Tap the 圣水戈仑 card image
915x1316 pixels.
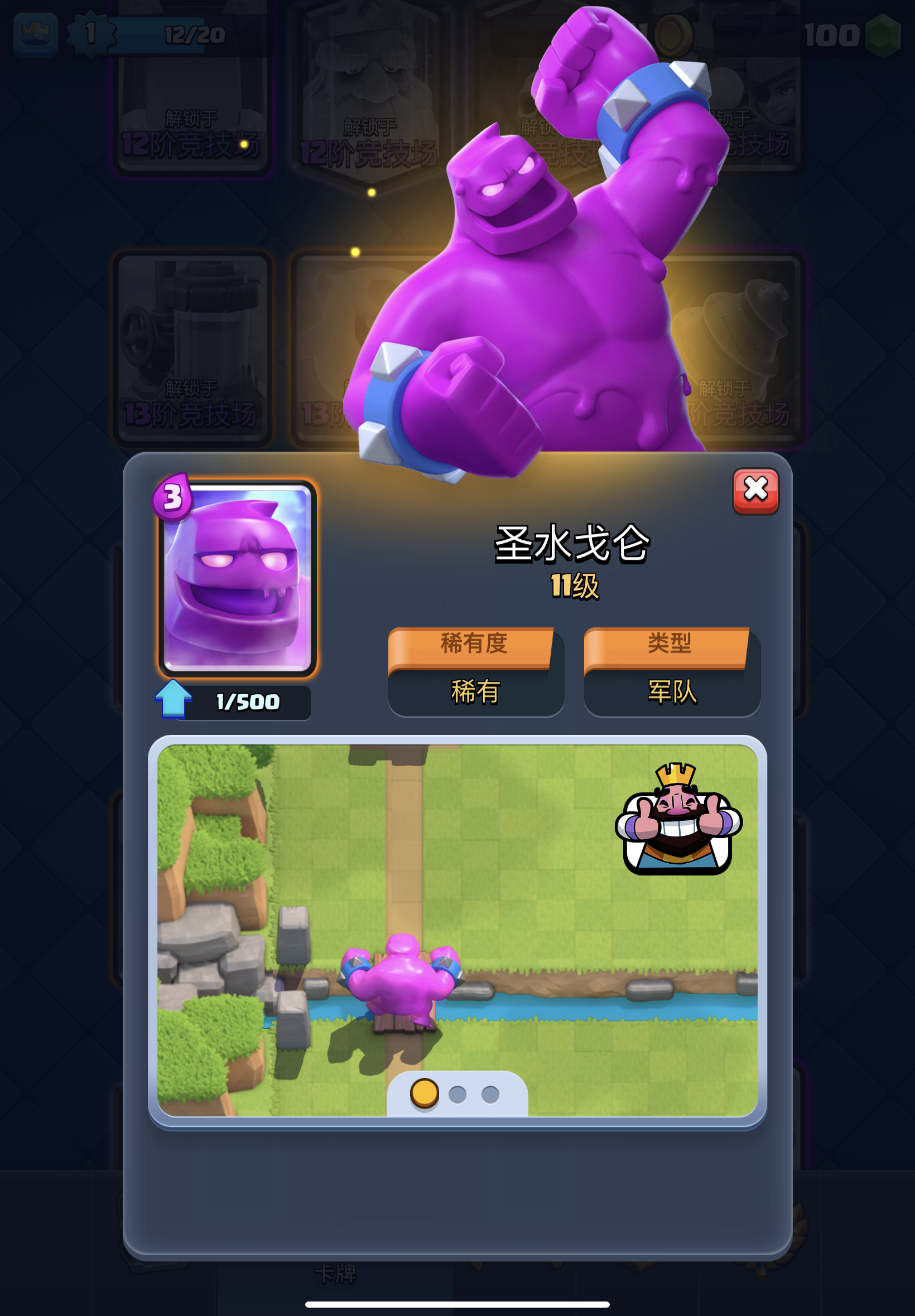(x=237, y=578)
